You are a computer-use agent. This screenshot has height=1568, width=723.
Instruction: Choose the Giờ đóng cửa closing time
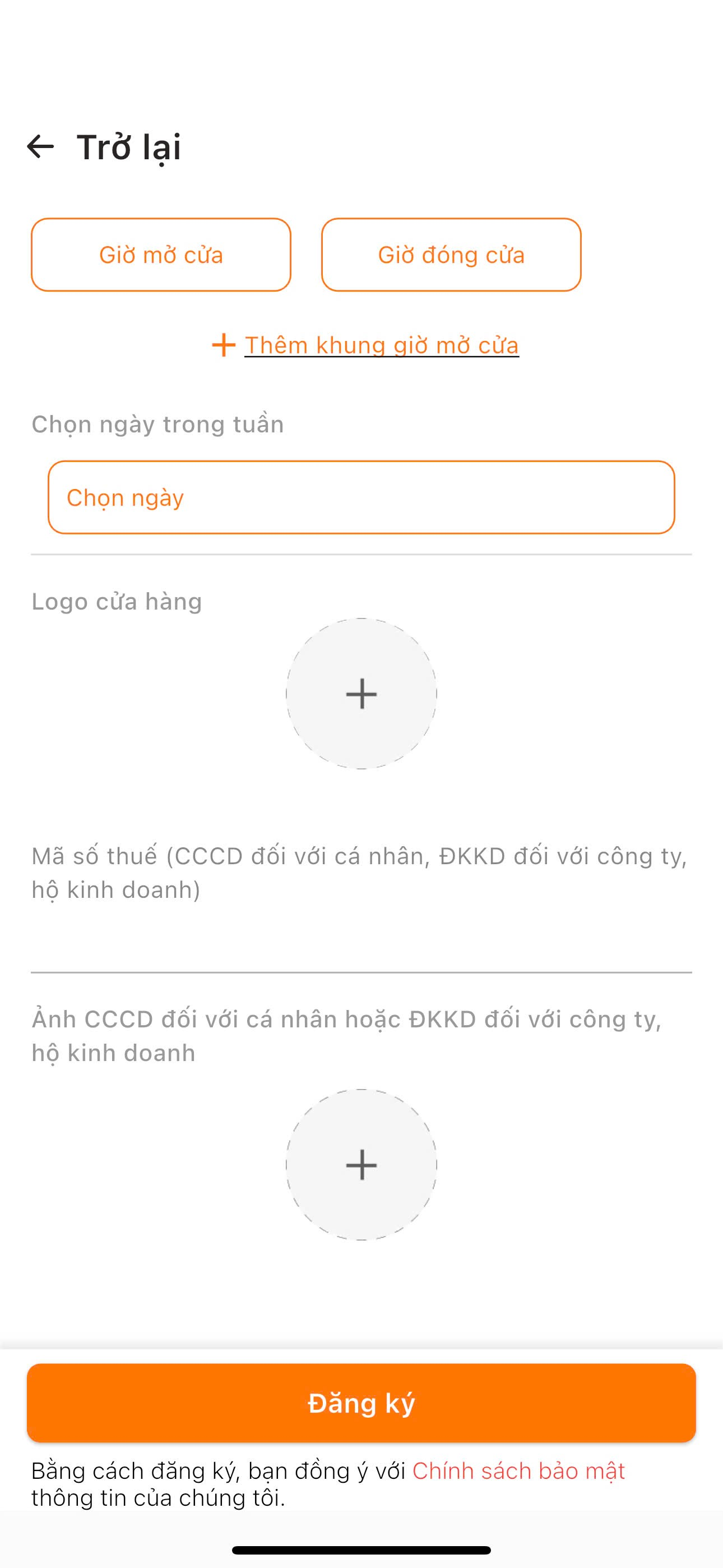click(451, 255)
